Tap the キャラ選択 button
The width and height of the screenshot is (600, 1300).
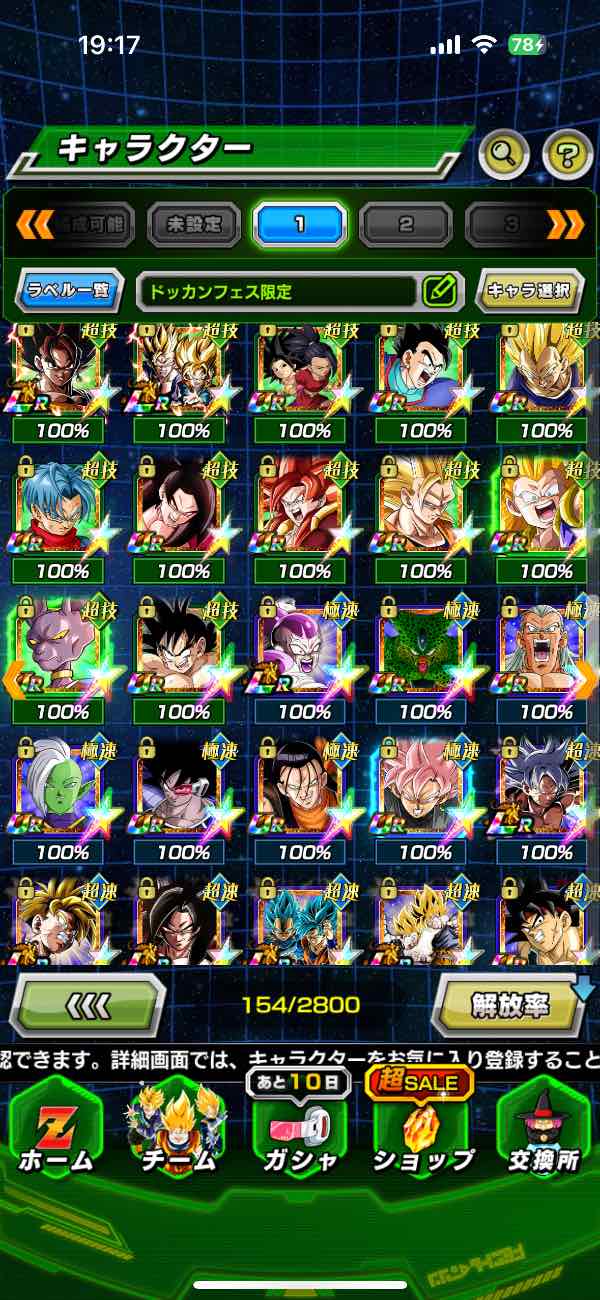point(529,292)
